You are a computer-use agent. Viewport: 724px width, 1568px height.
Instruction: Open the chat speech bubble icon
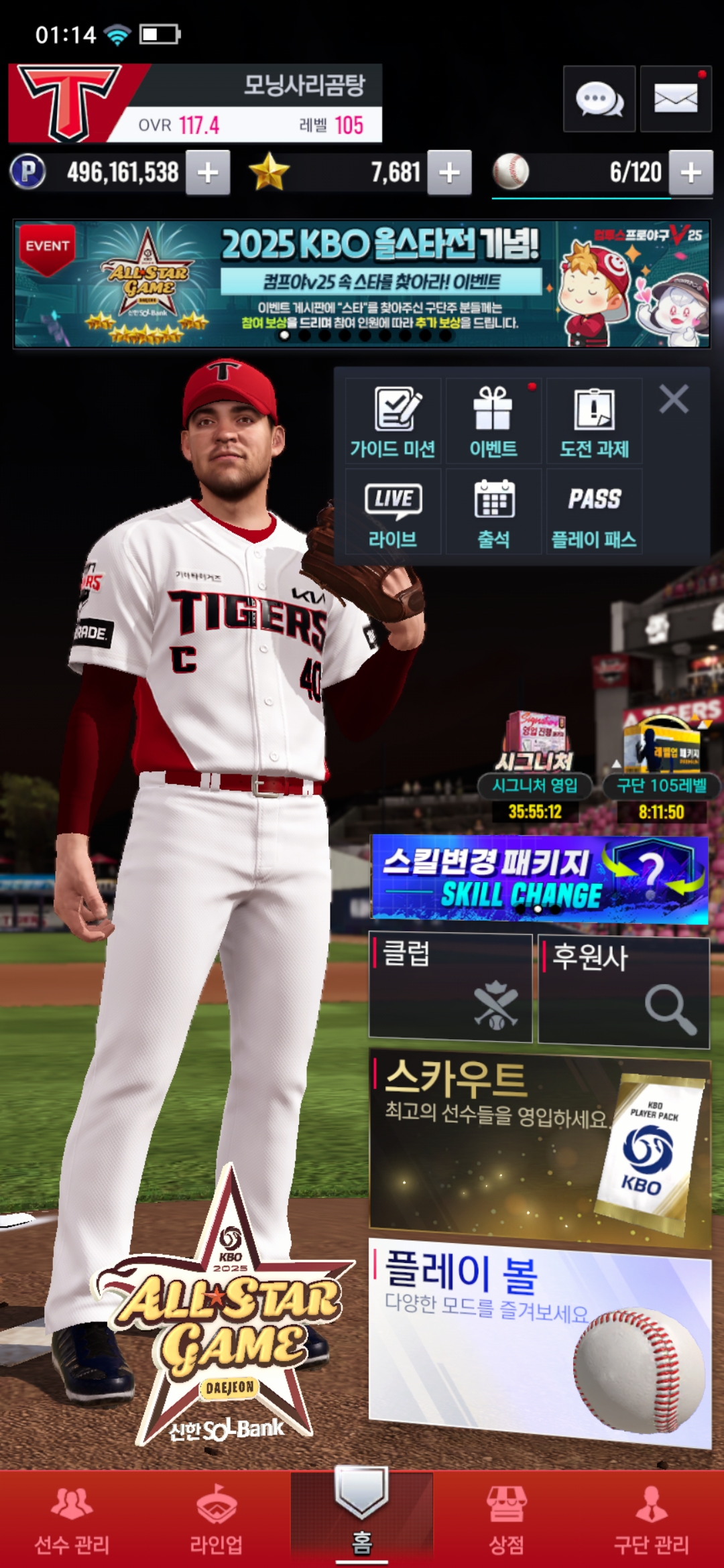coord(599,99)
